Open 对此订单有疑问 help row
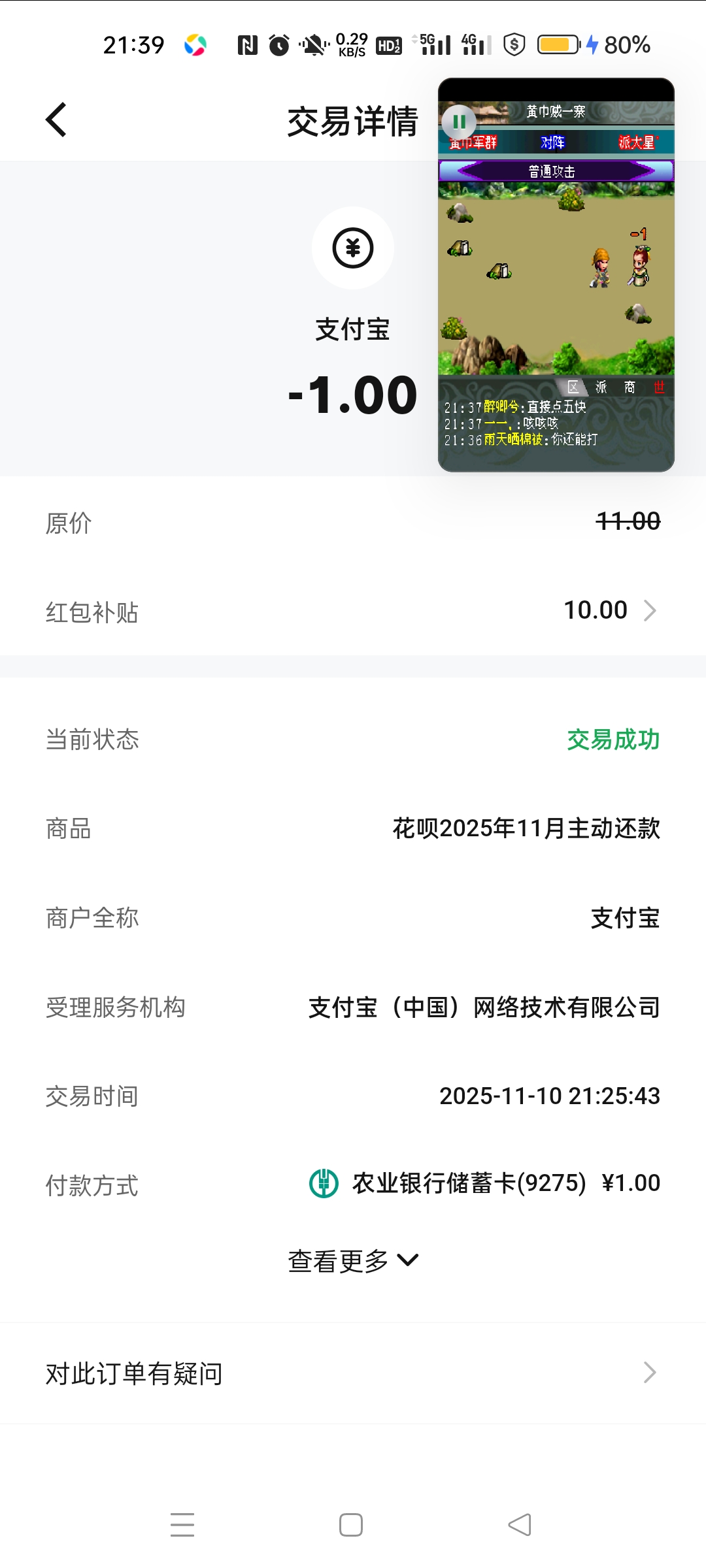The height and width of the screenshot is (1568, 706). pyautogui.click(x=353, y=1373)
